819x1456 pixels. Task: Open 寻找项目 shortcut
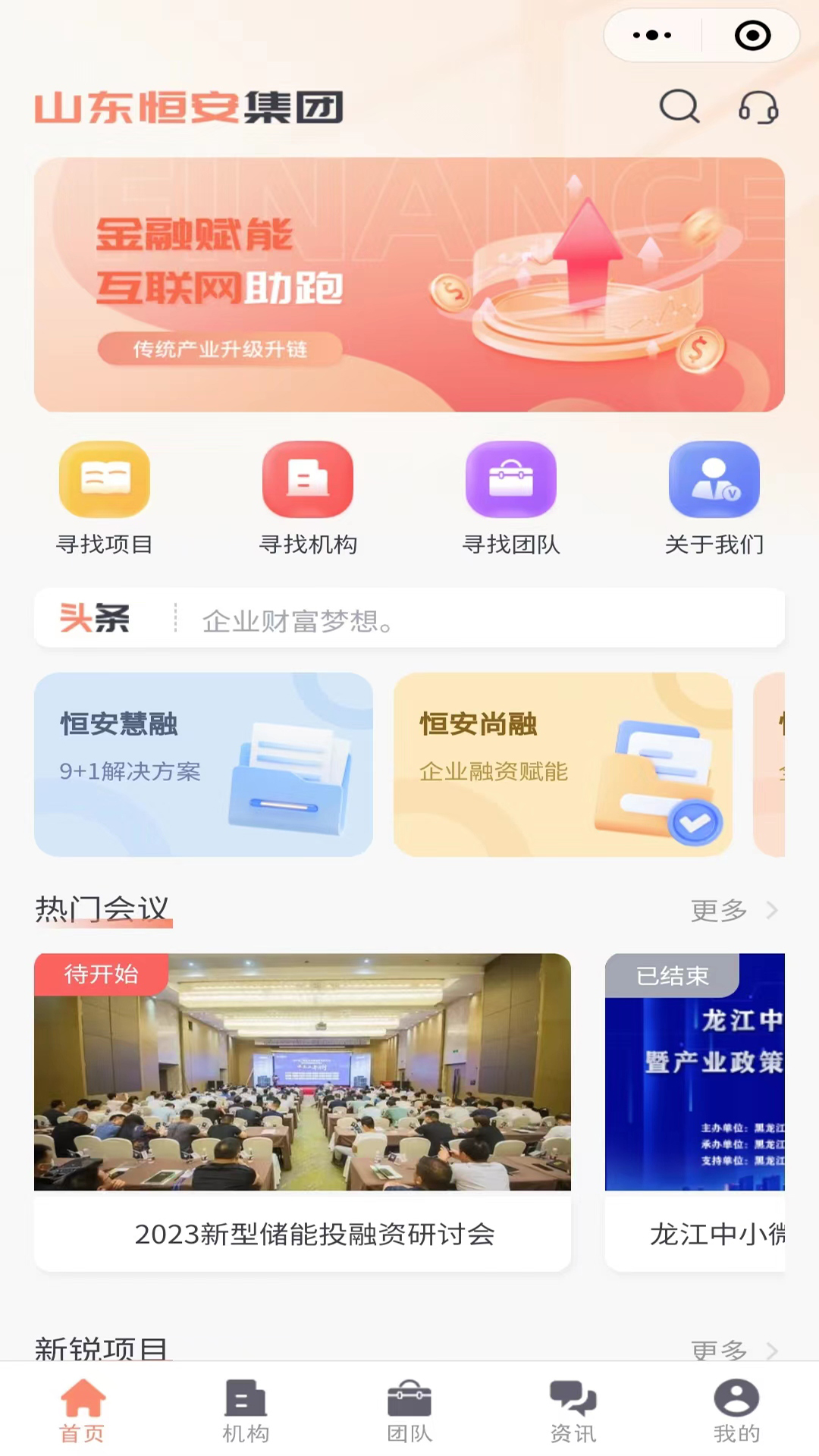tap(105, 498)
